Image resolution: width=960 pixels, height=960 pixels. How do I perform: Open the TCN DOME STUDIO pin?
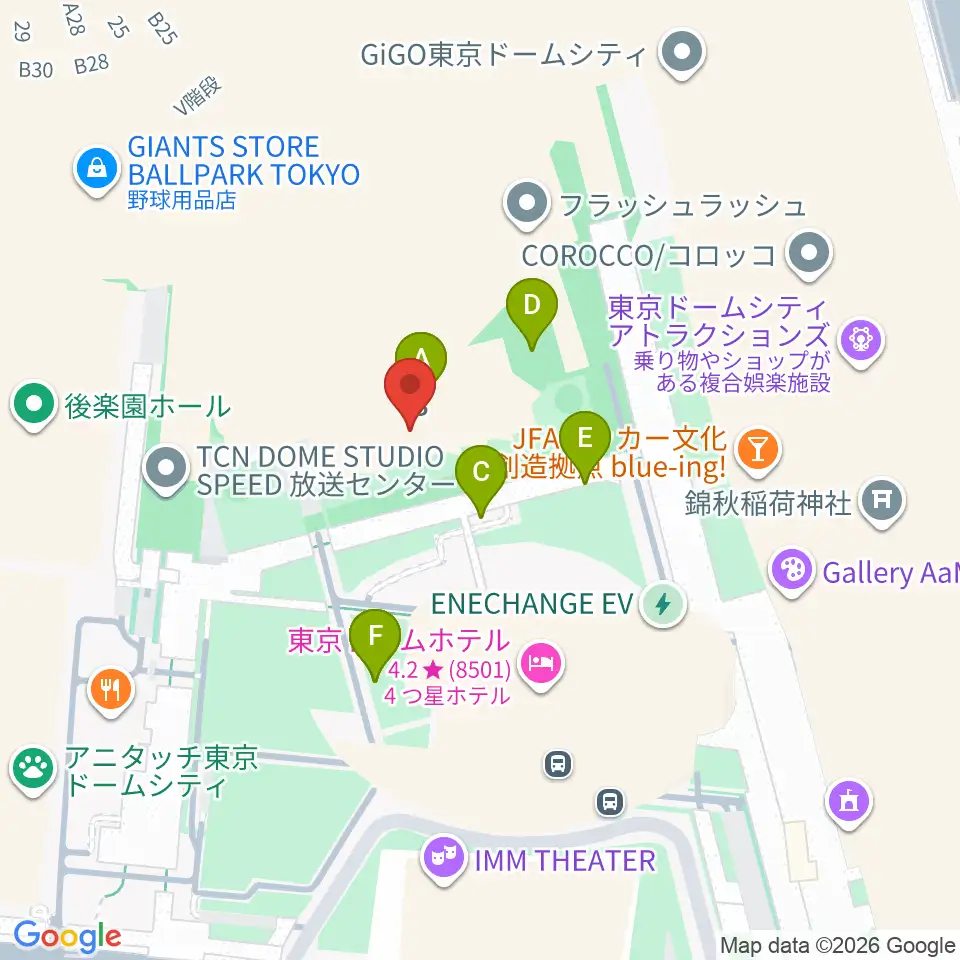(166, 470)
